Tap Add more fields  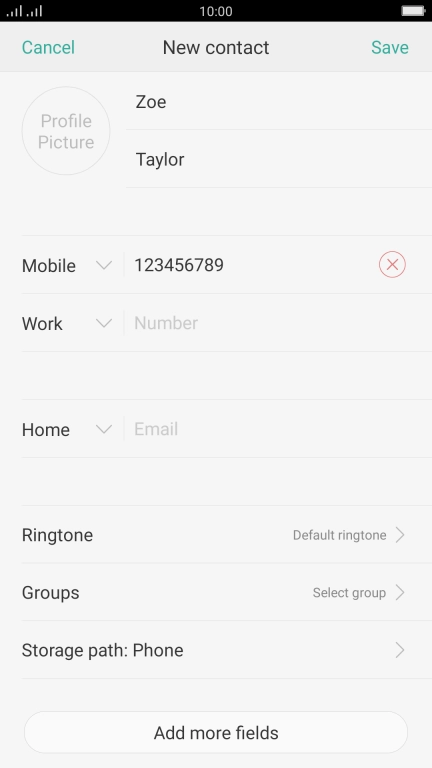216,733
